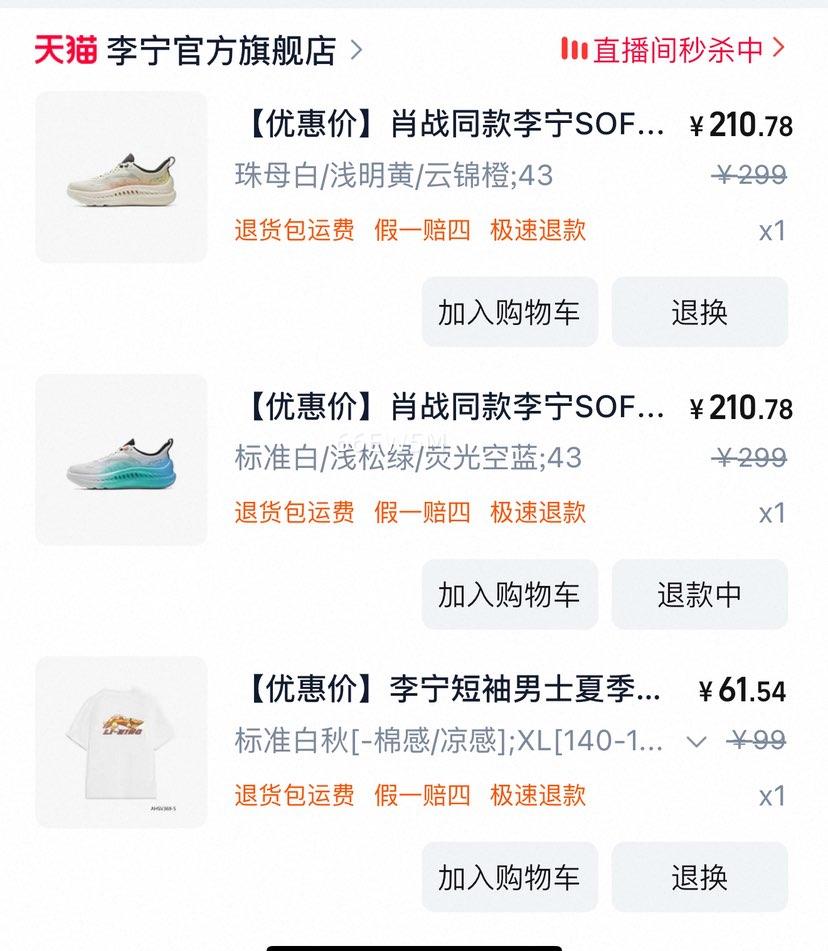The image size is (828, 951).
Task: Expand the T-shirt specification dropdown arrow
Action: [697, 741]
